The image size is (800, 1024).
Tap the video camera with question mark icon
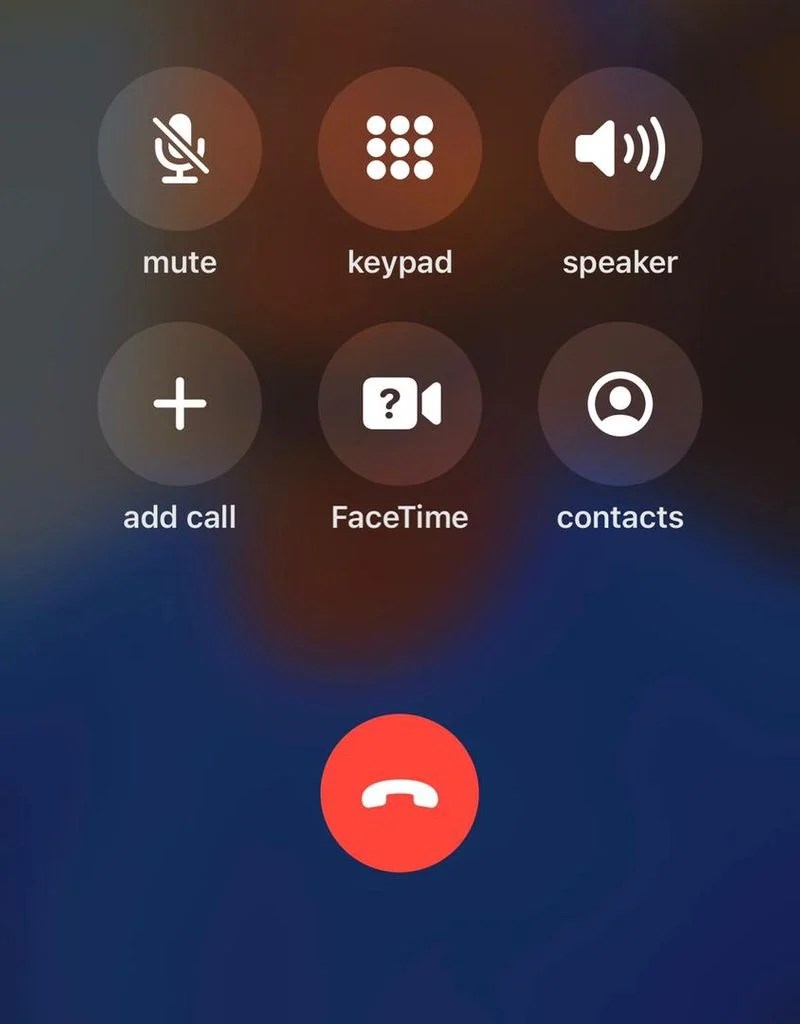(x=400, y=402)
